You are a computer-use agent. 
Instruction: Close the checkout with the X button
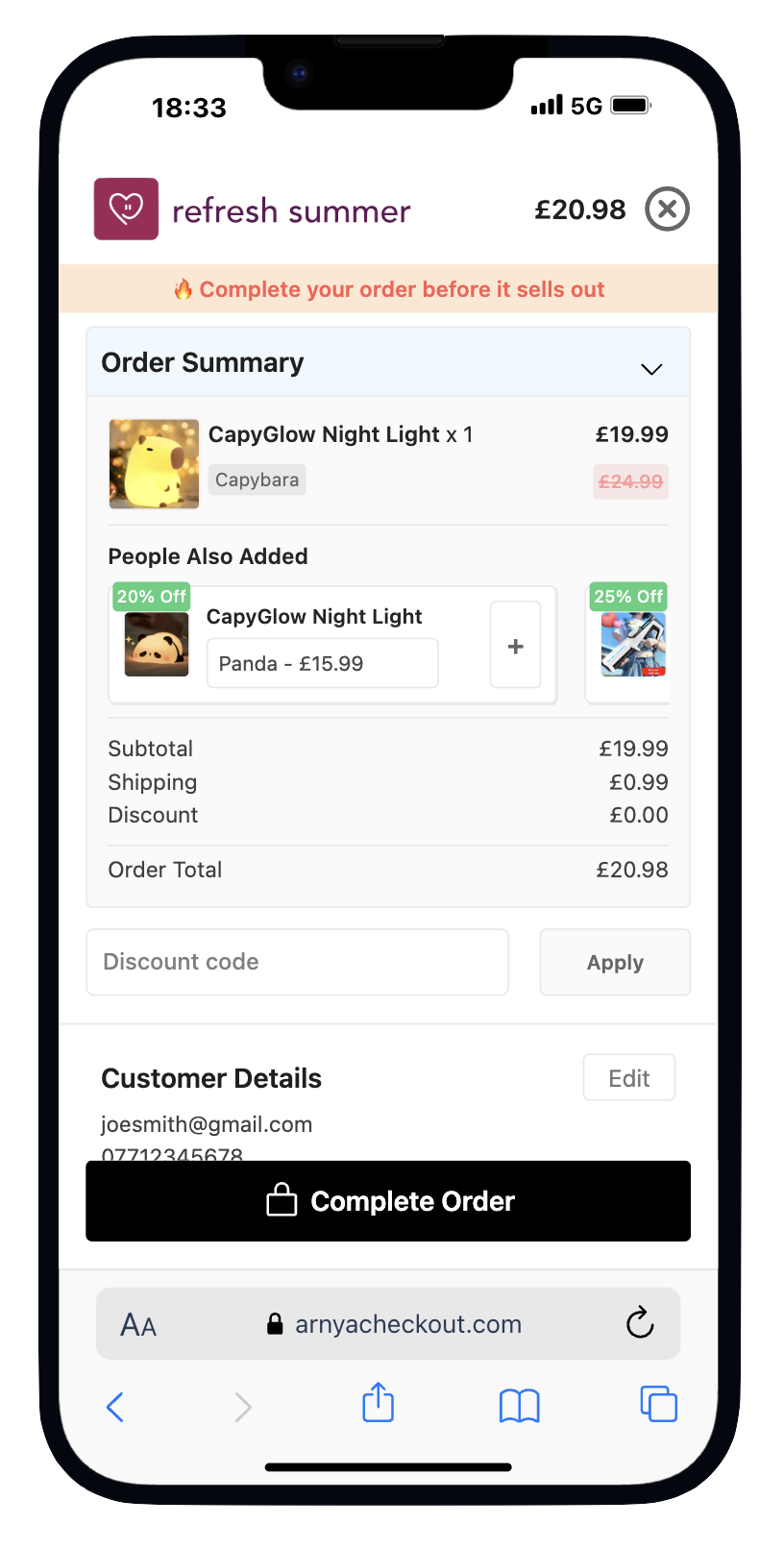[x=667, y=209]
